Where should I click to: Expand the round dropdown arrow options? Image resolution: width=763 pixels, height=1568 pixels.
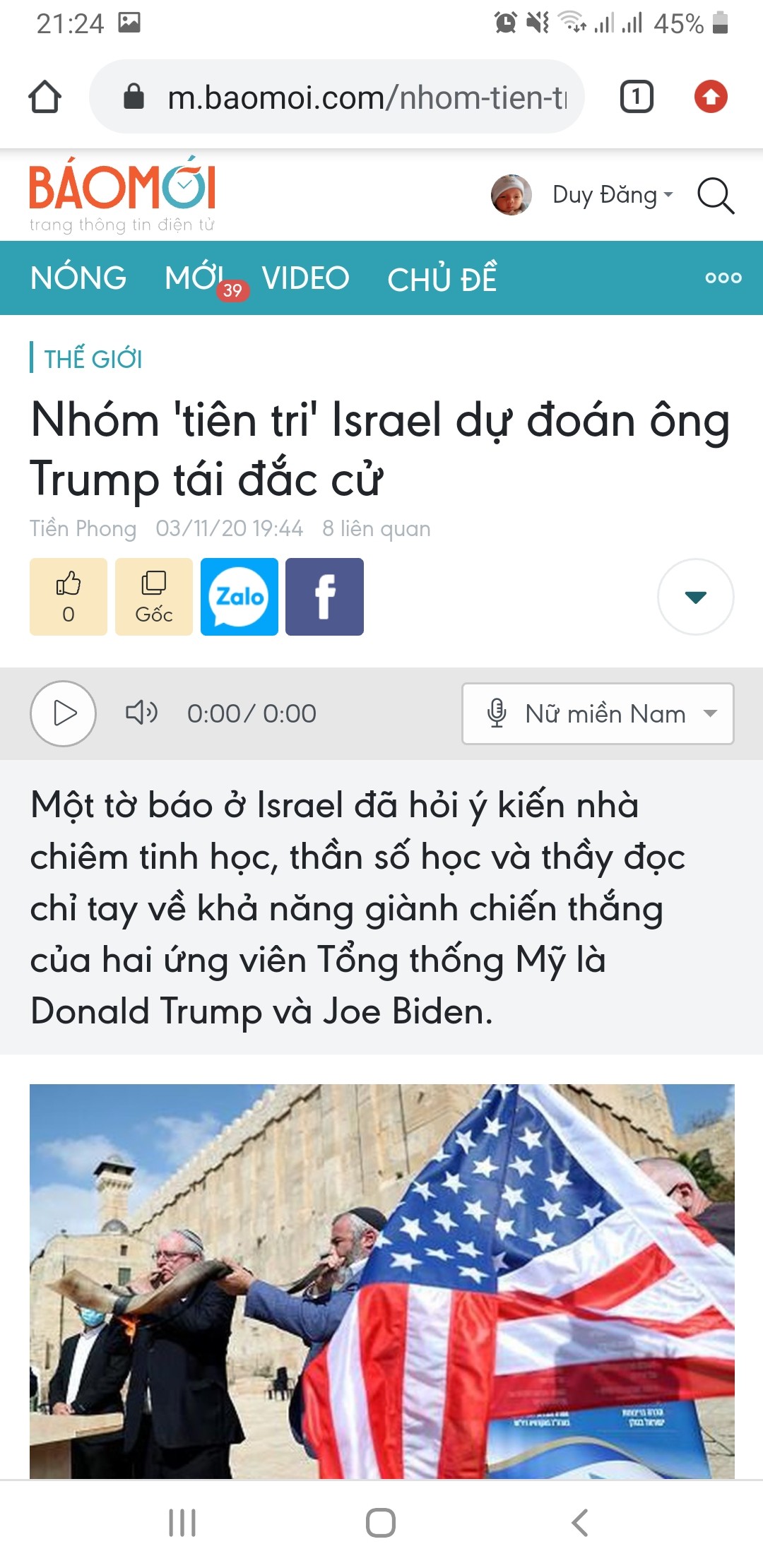[x=695, y=597]
